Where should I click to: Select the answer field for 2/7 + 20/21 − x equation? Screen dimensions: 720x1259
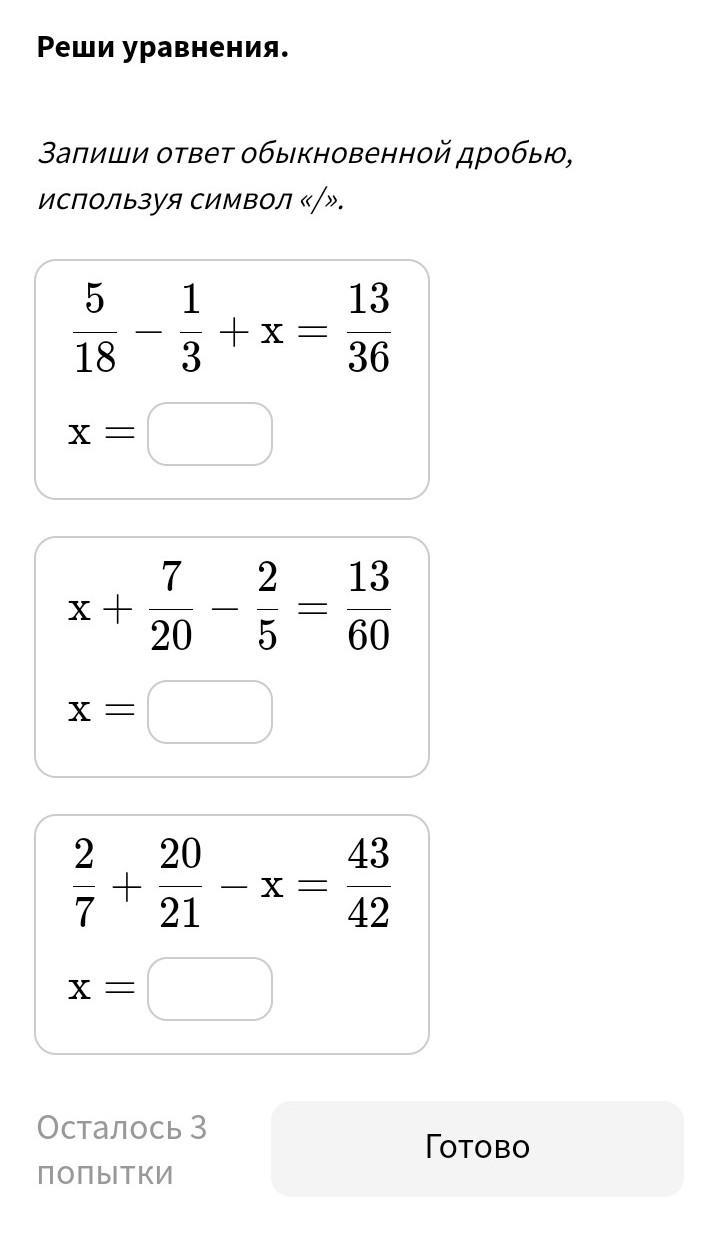coord(210,989)
